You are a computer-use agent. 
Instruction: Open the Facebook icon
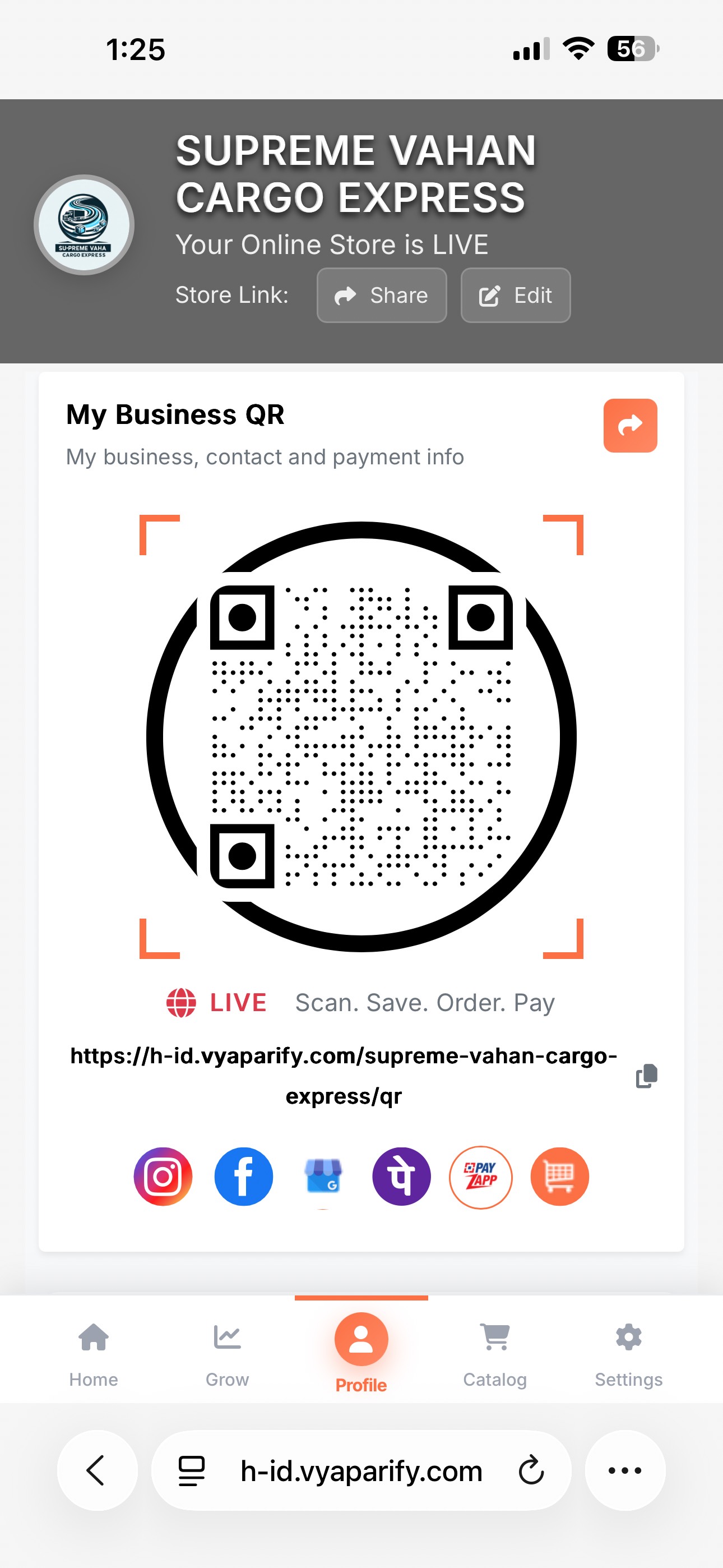point(243,1176)
